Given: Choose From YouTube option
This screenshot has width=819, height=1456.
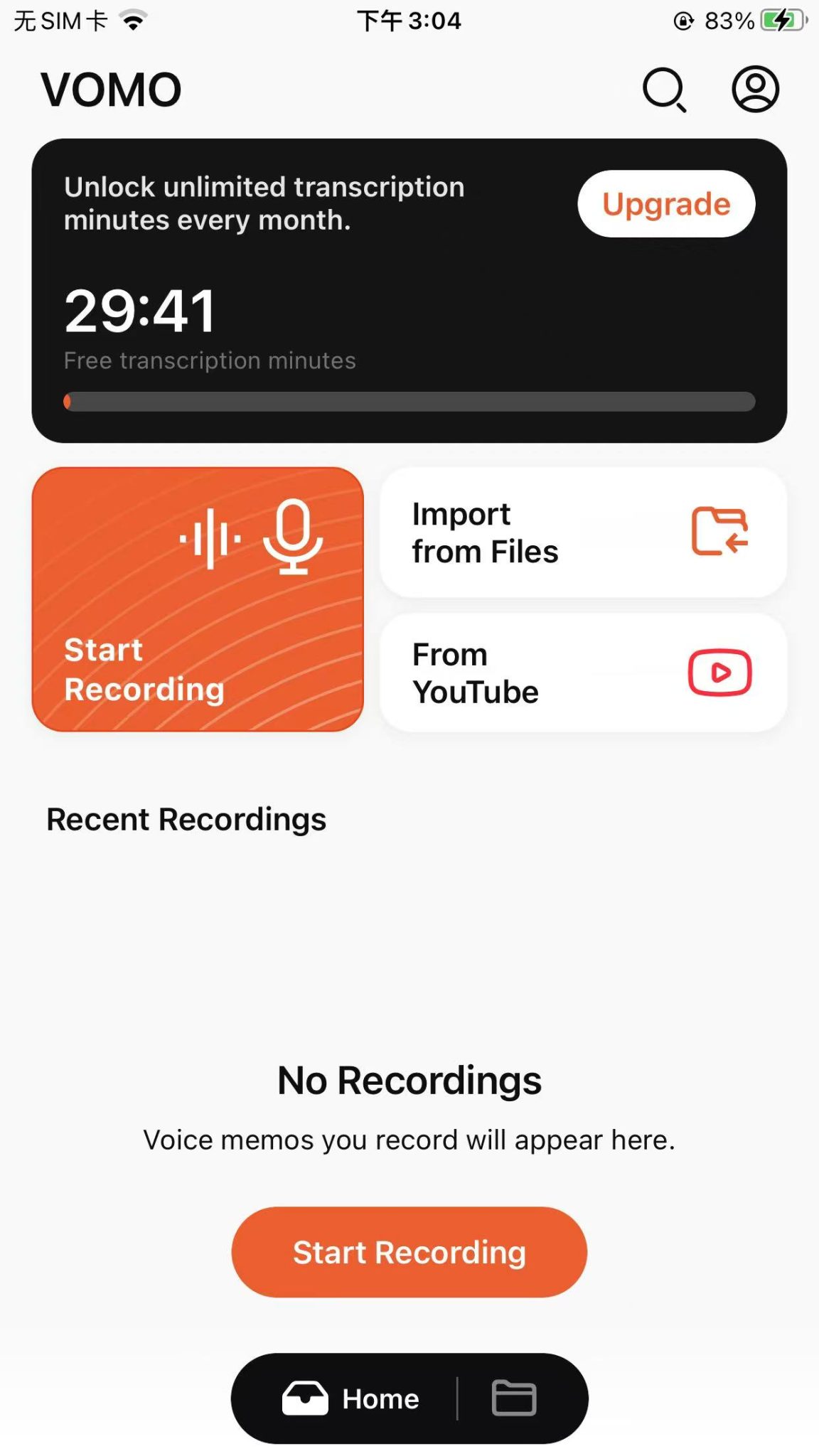Looking at the screenshot, I should click(583, 673).
